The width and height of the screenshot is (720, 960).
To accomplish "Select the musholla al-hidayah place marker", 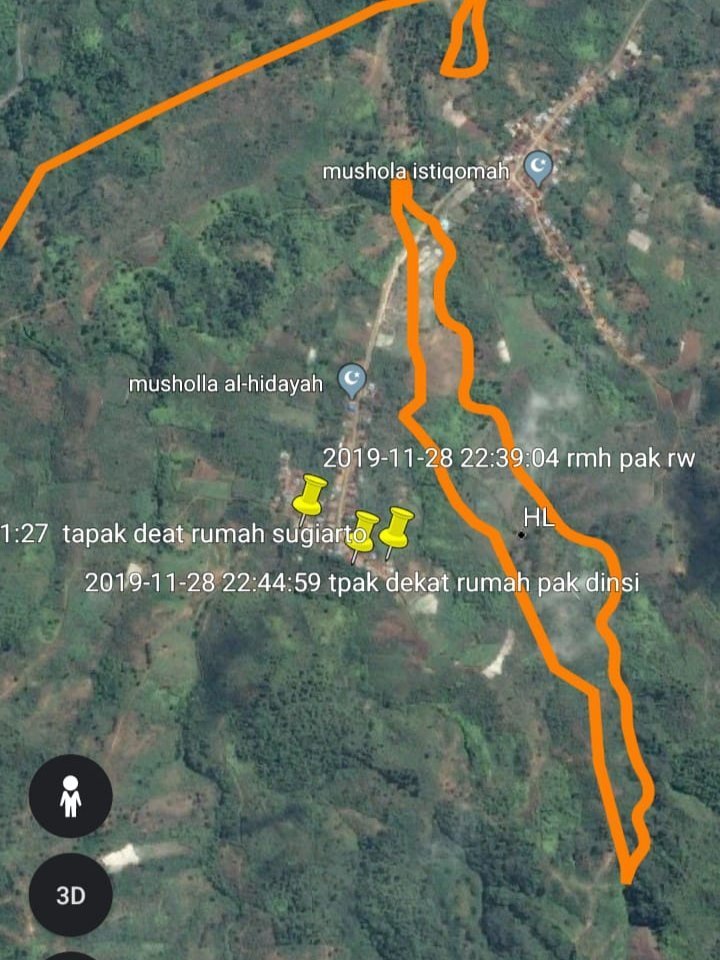I will point(351,378).
